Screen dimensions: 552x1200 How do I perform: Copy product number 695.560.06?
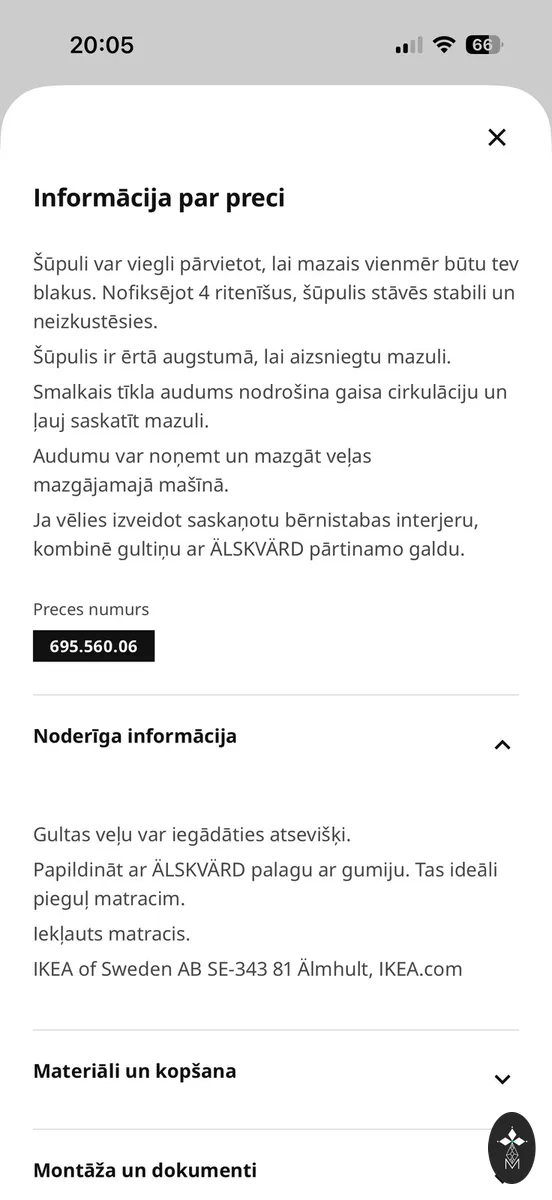94,646
